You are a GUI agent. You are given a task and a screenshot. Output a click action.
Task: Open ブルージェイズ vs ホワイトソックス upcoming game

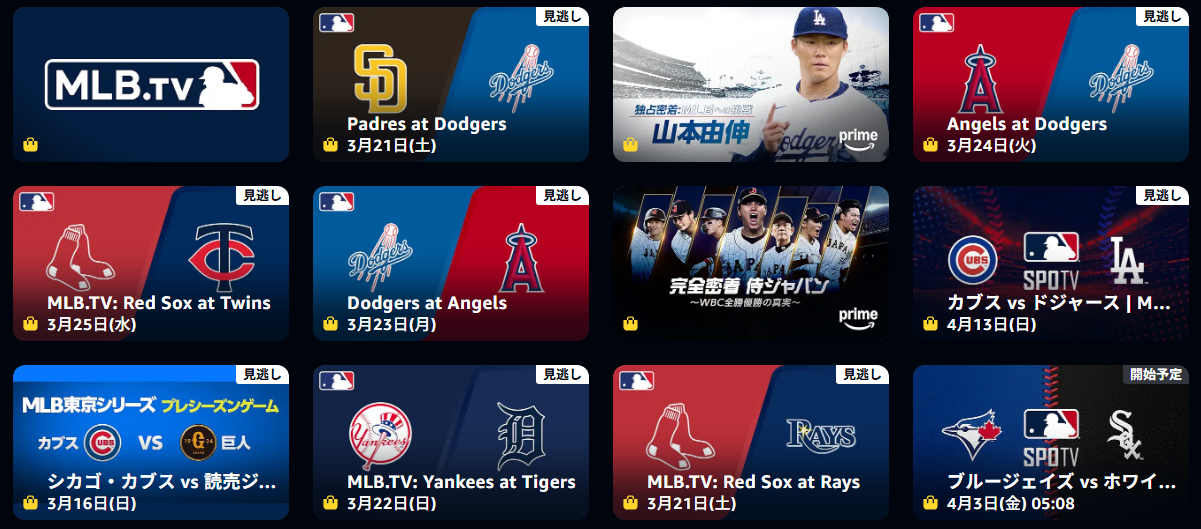(1051, 441)
